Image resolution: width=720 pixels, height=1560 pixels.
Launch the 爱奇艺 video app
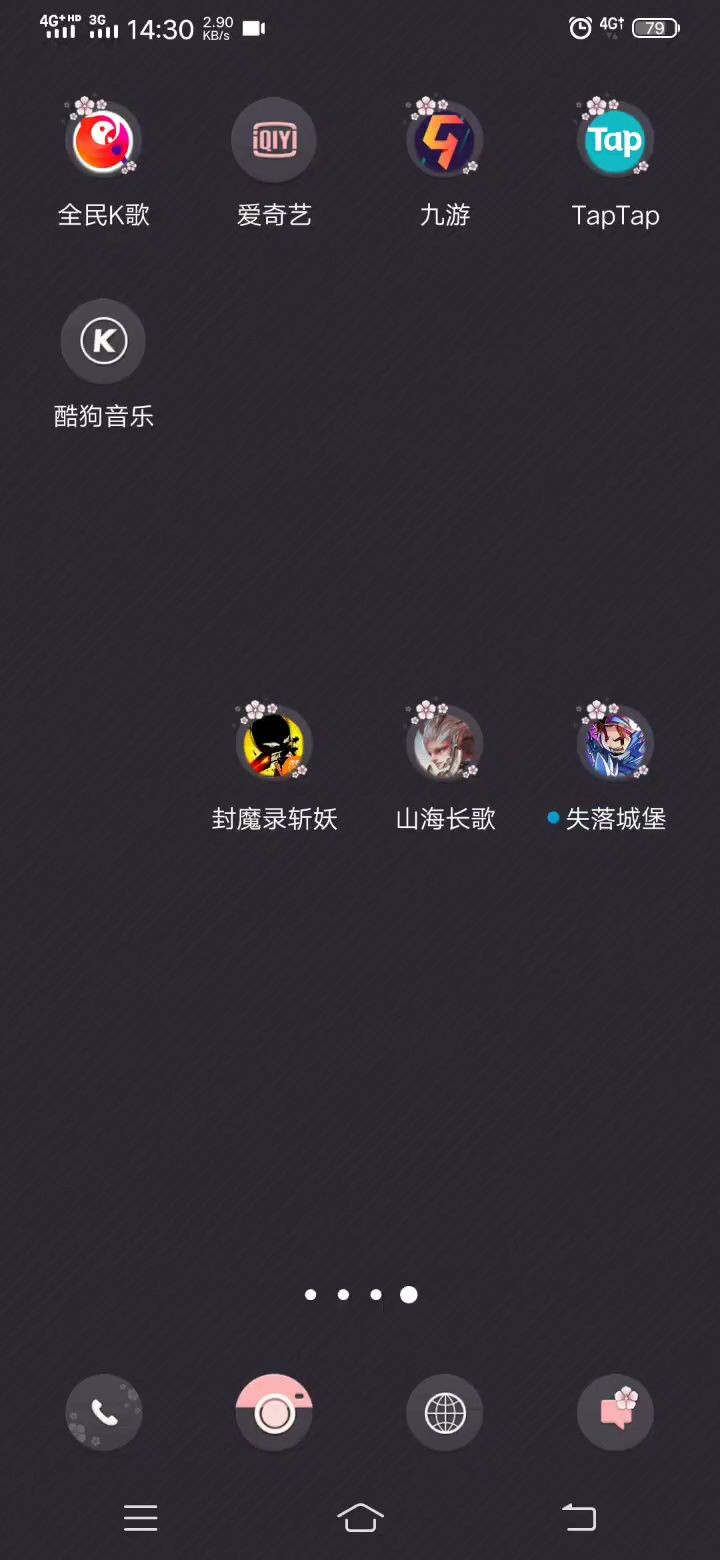(x=274, y=142)
